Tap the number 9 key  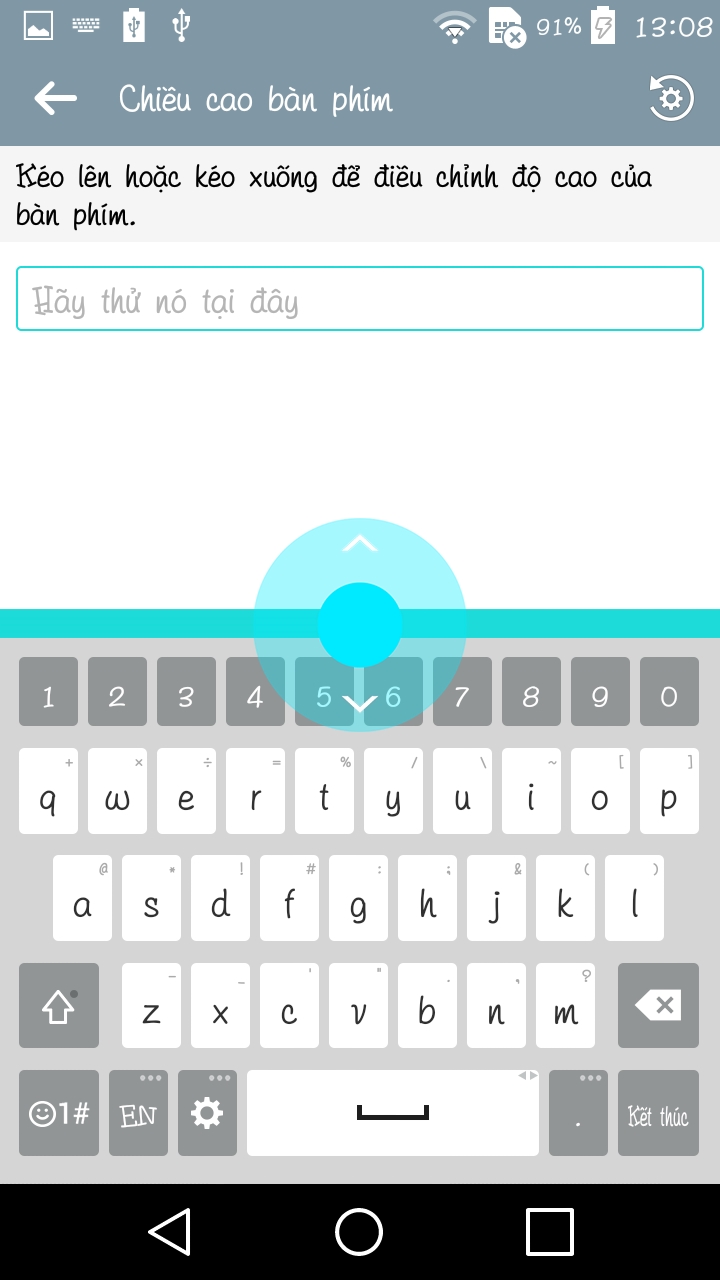point(600,692)
